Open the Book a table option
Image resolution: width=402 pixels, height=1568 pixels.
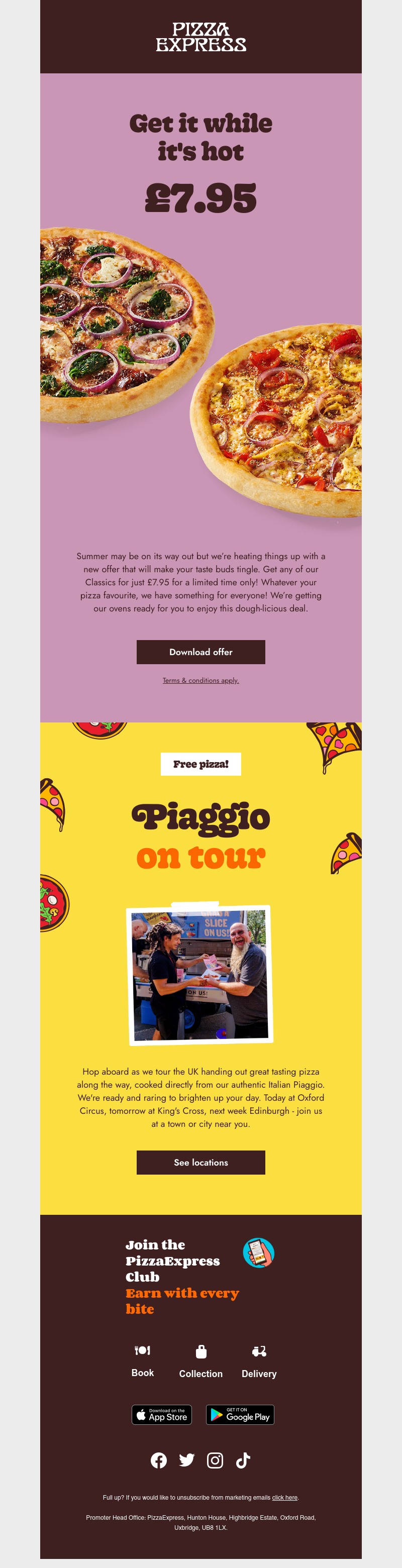[143, 1361]
